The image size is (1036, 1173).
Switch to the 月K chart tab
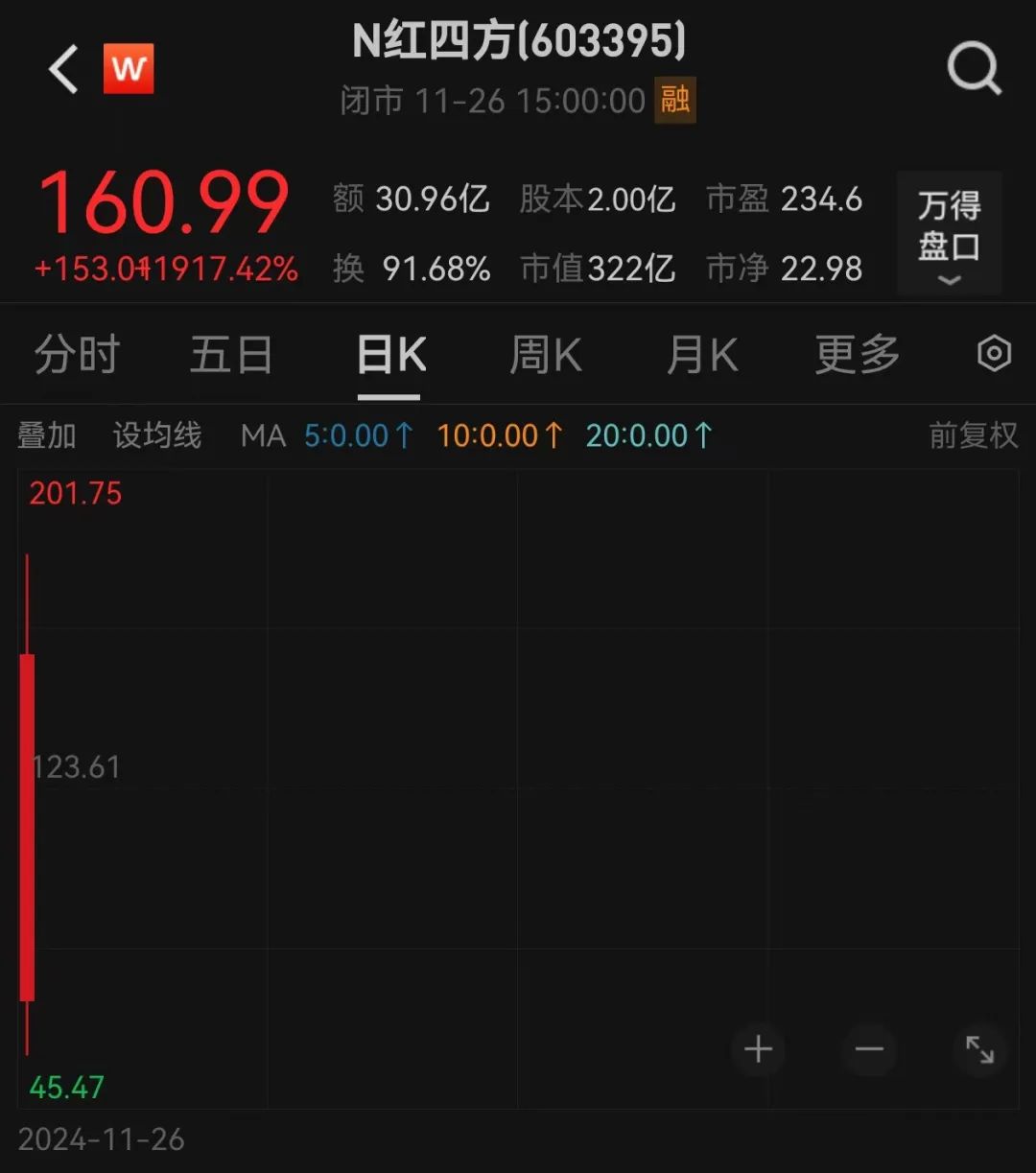point(702,355)
